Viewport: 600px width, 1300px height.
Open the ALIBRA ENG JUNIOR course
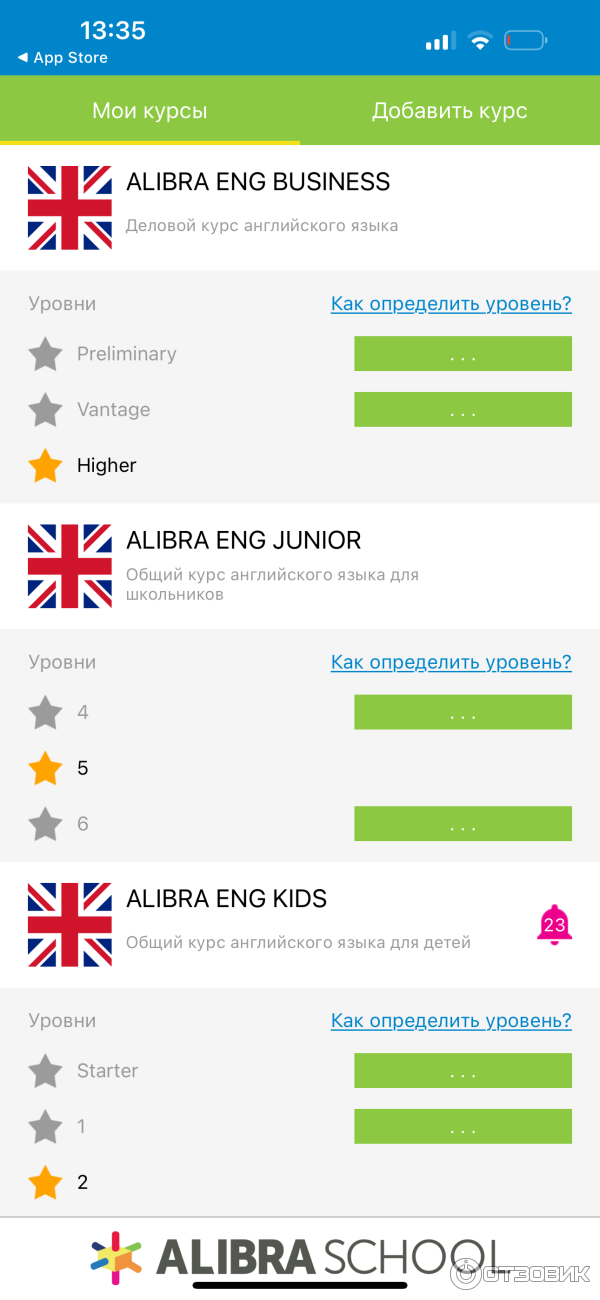tap(243, 541)
